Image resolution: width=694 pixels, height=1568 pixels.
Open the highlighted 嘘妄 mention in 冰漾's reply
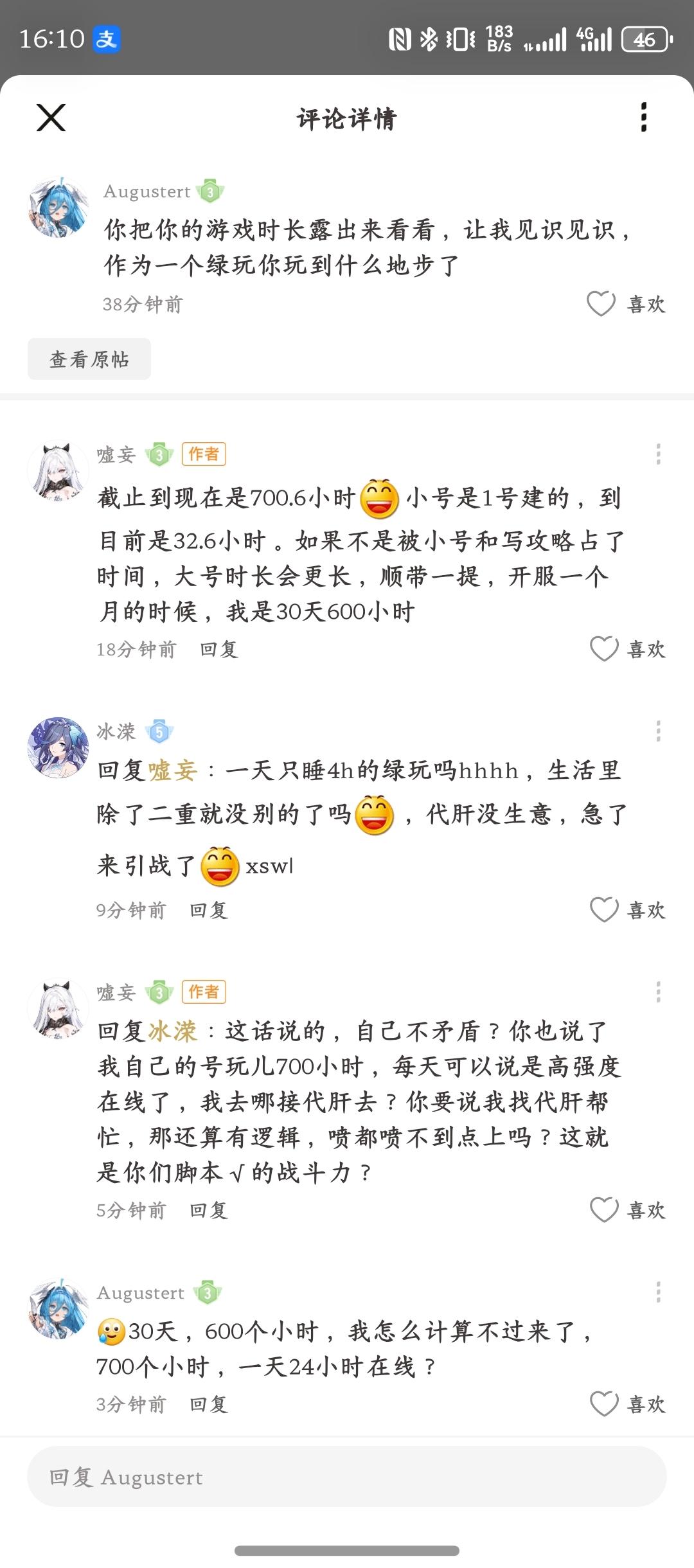[172, 771]
